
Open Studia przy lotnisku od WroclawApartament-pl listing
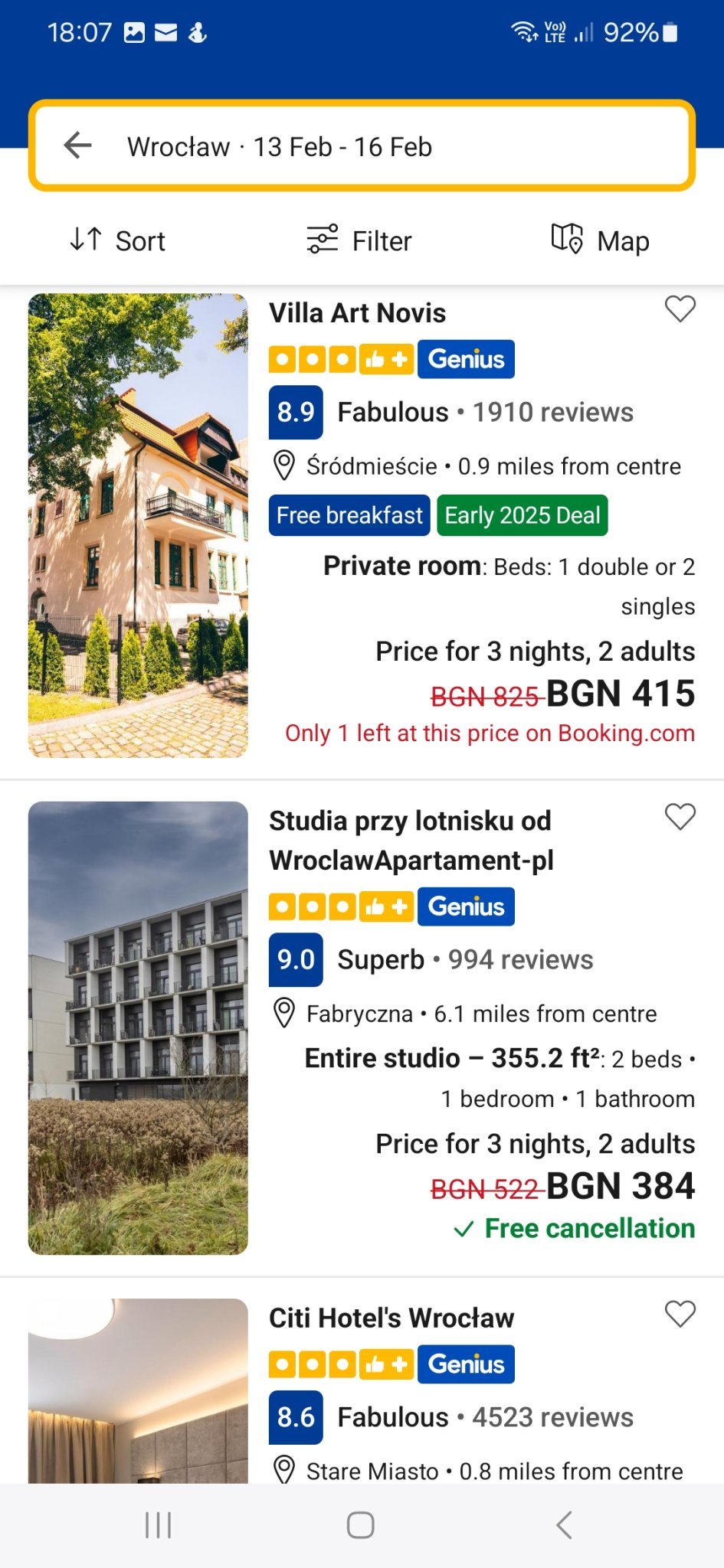(411, 840)
